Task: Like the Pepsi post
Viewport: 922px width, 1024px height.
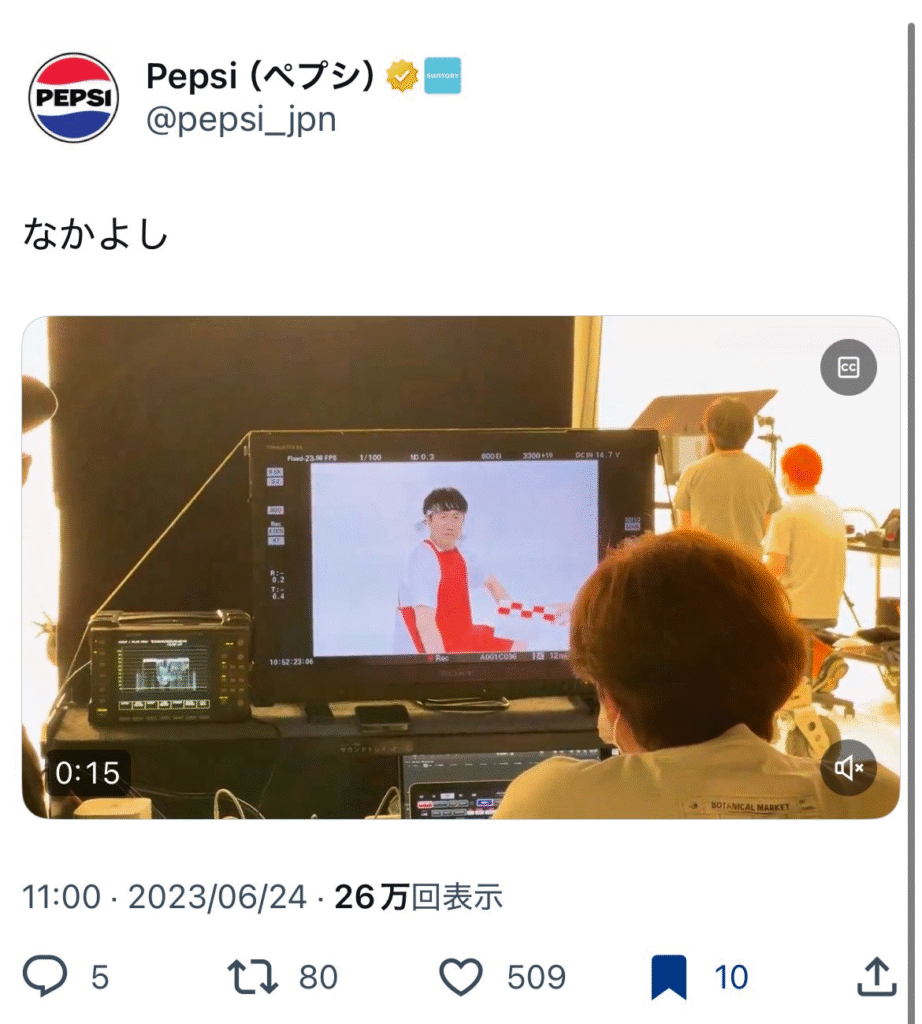Action: tap(461, 977)
